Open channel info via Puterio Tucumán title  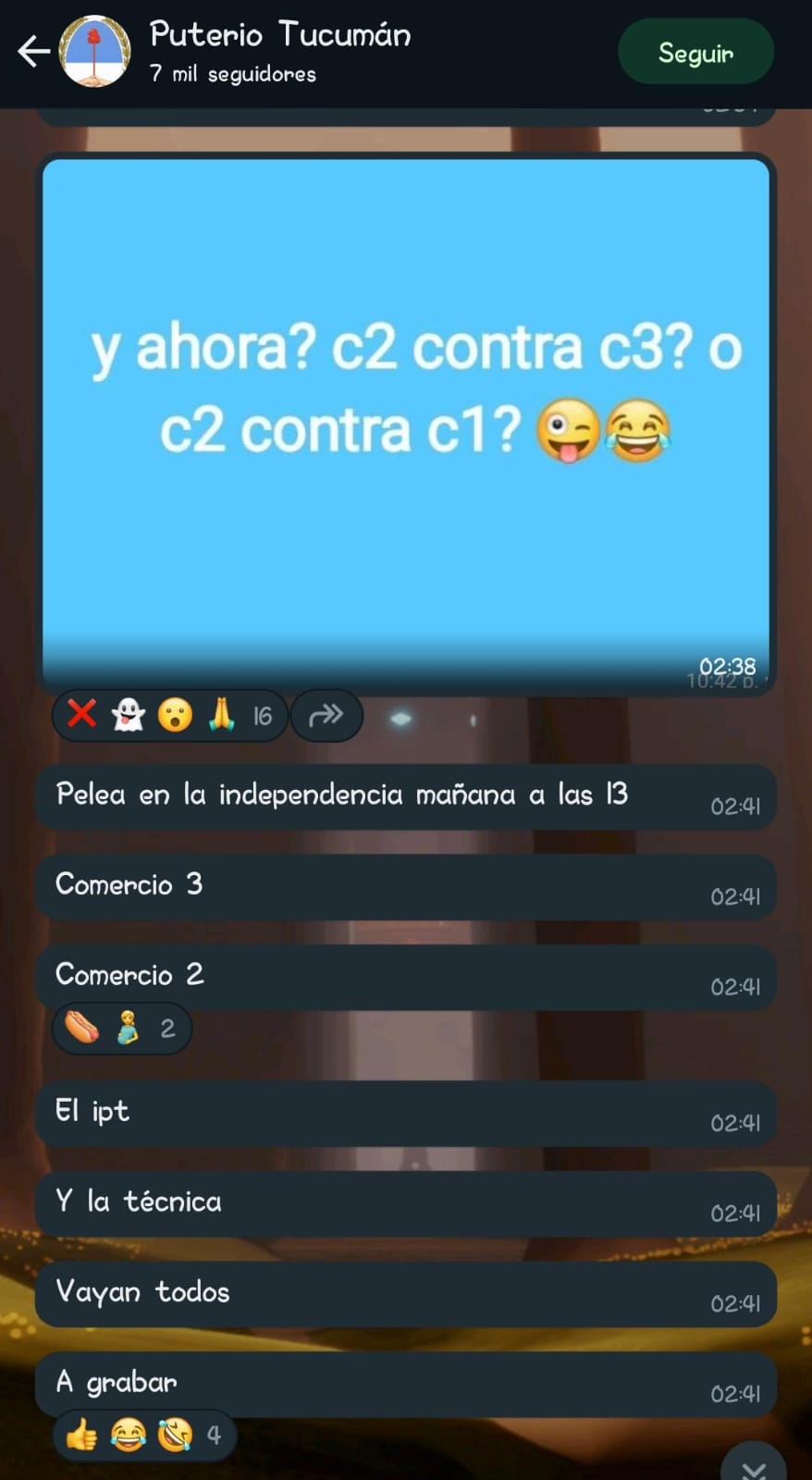[x=280, y=35]
